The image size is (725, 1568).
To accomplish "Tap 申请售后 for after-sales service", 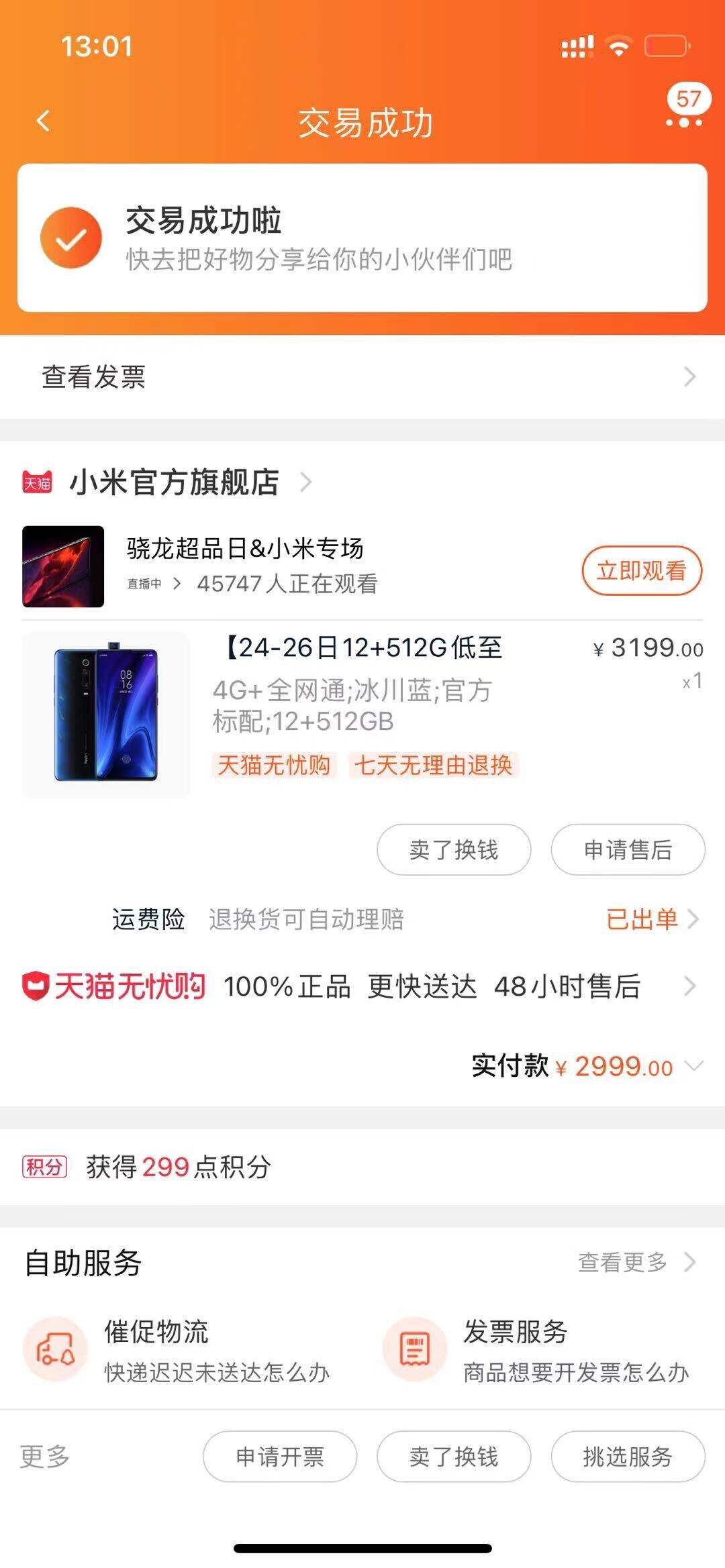I will pos(628,849).
